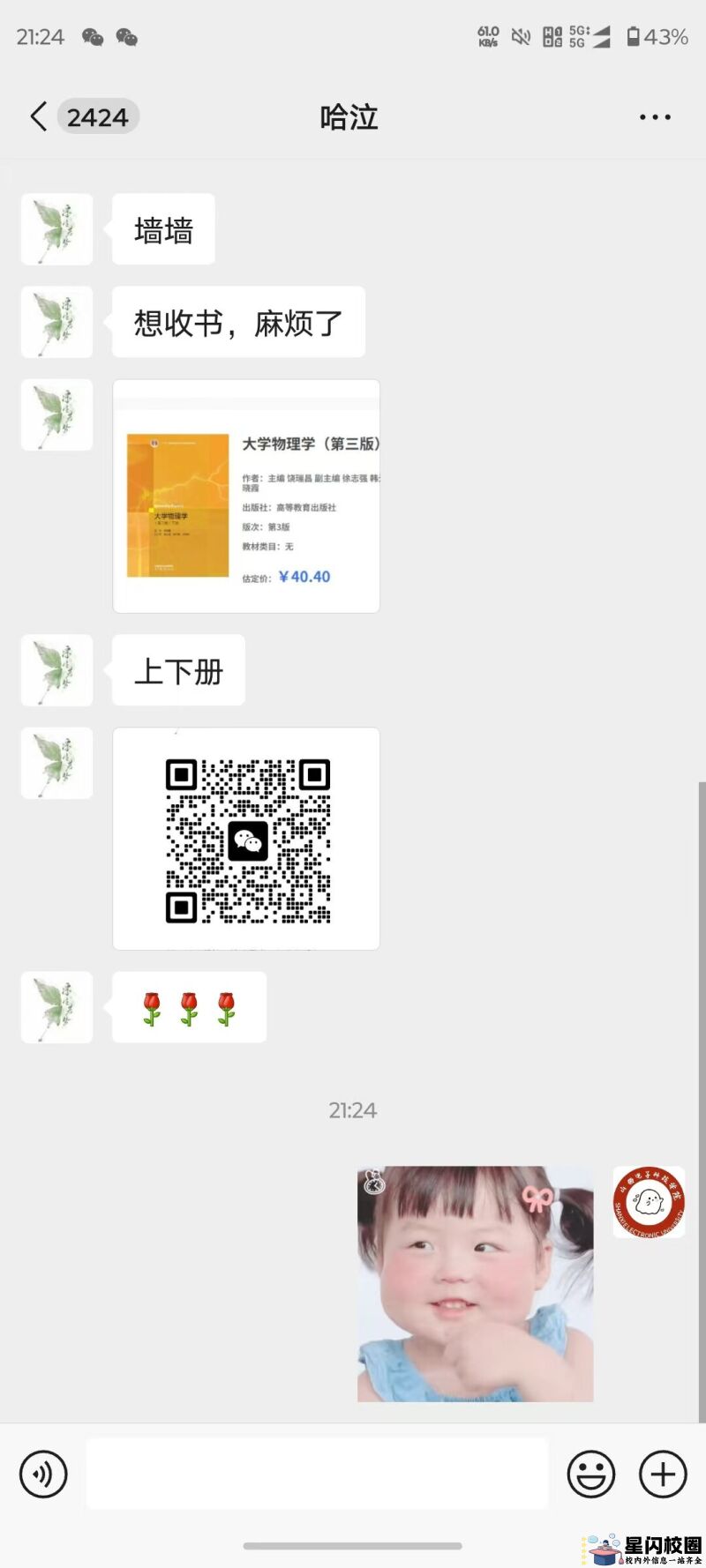View the sent toddler sticker image

(475, 1284)
